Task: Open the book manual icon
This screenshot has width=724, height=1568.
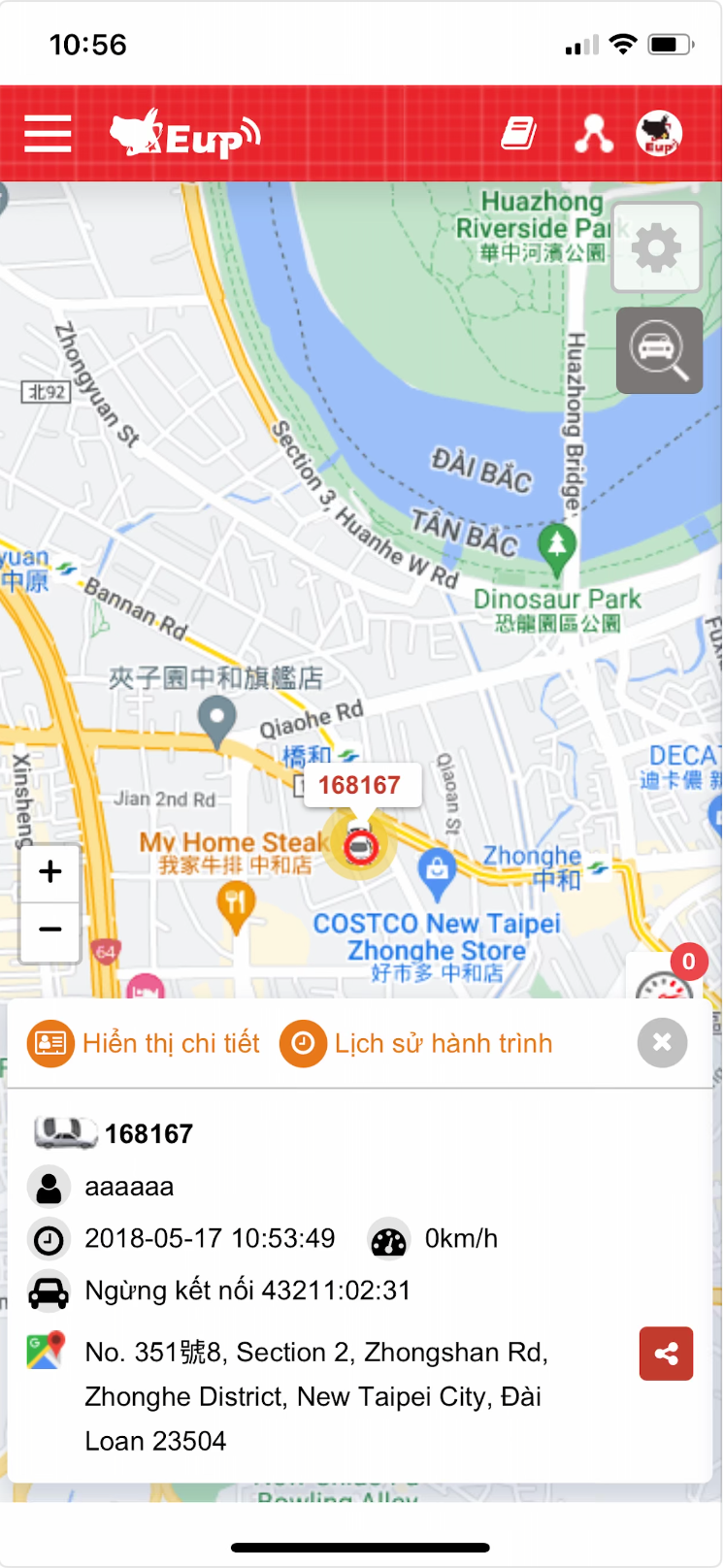Action: (x=519, y=134)
